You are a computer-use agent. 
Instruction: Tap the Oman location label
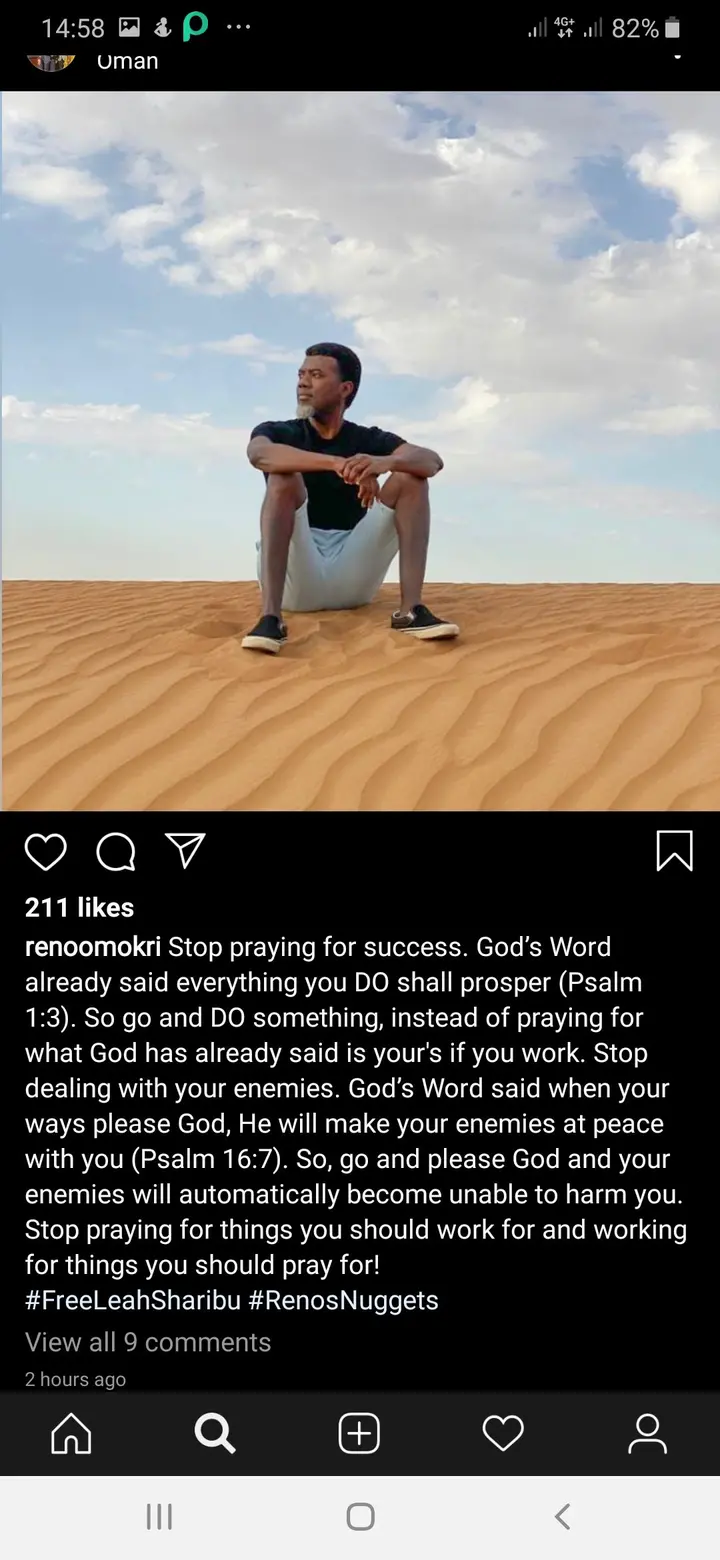tap(127, 61)
